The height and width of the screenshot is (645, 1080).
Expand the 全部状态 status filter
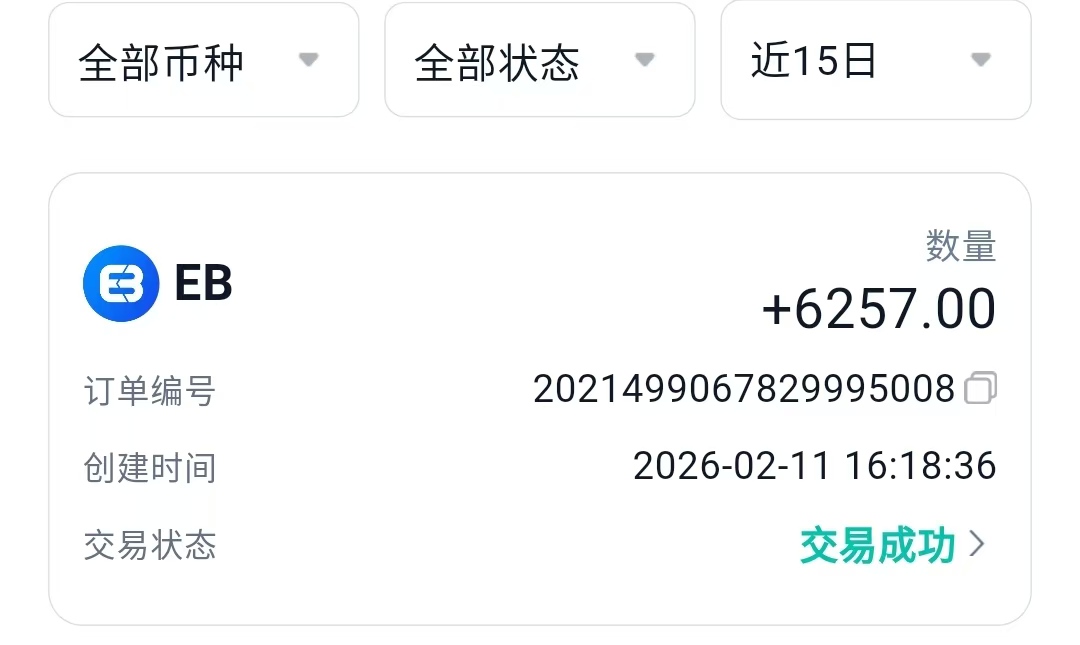tap(539, 62)
